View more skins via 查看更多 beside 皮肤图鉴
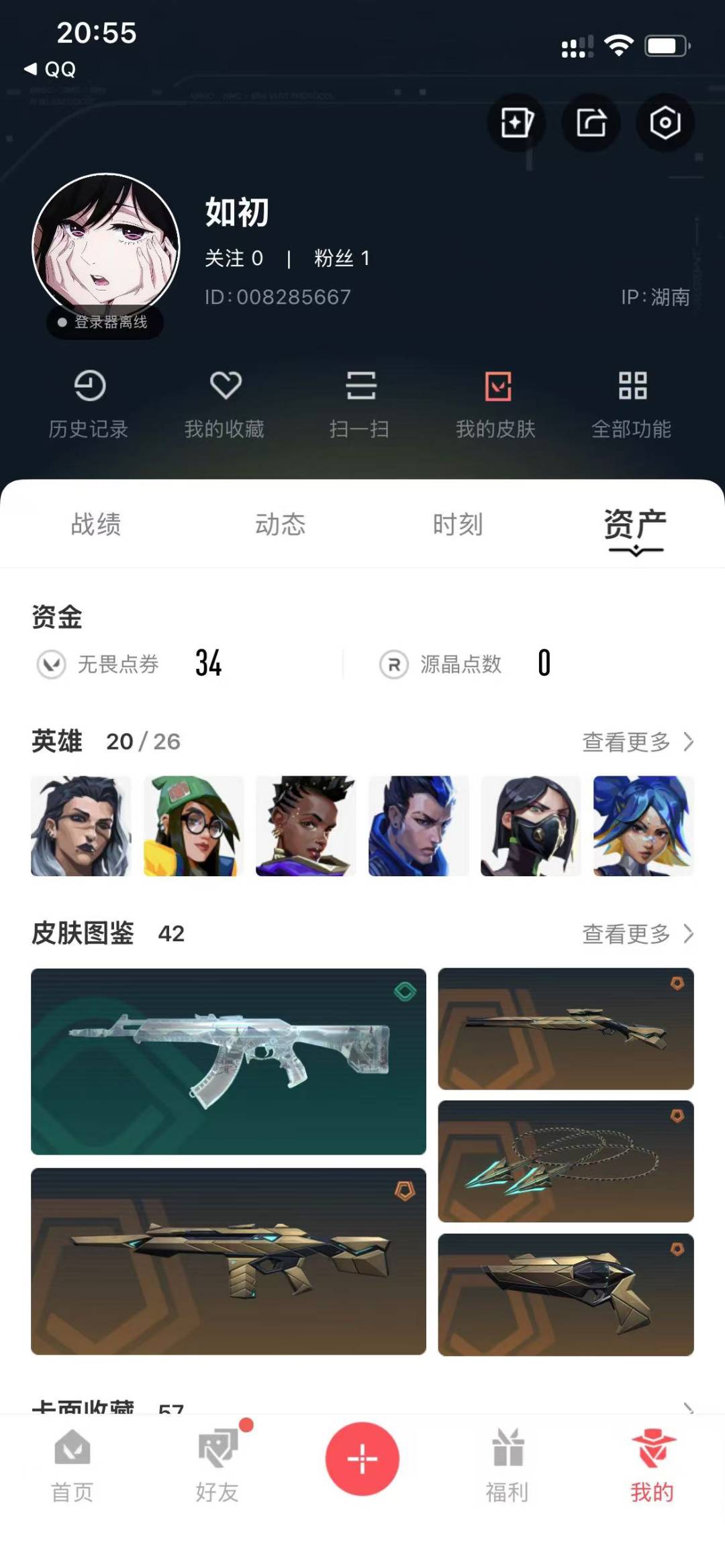Image resolution: width=725 pixels, height=1568 pixels. (x=638, y=933)
